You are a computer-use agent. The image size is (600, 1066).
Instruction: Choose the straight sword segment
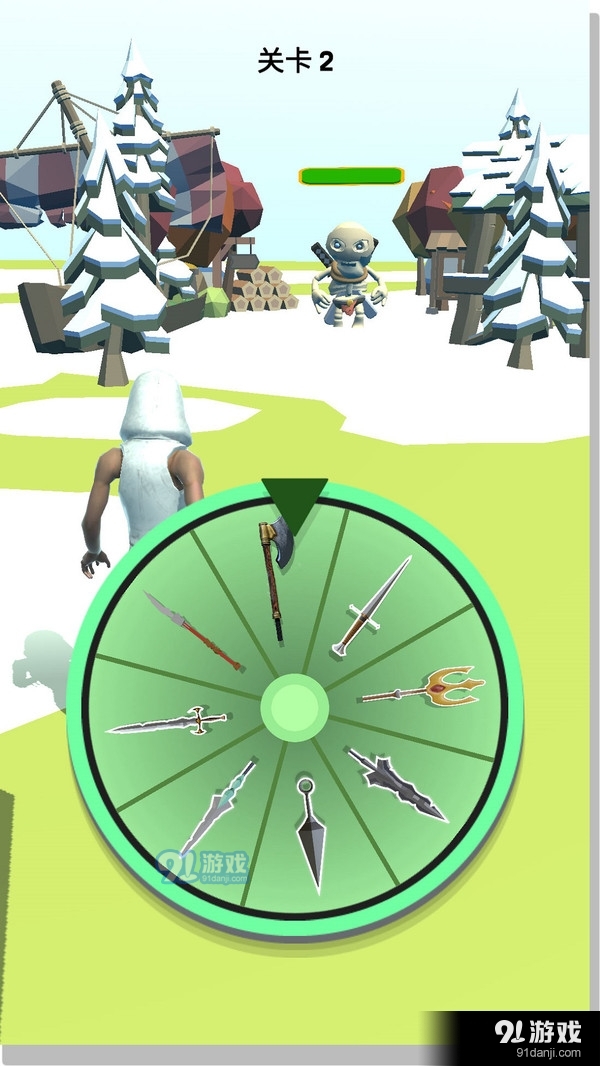tap(372, 605)
